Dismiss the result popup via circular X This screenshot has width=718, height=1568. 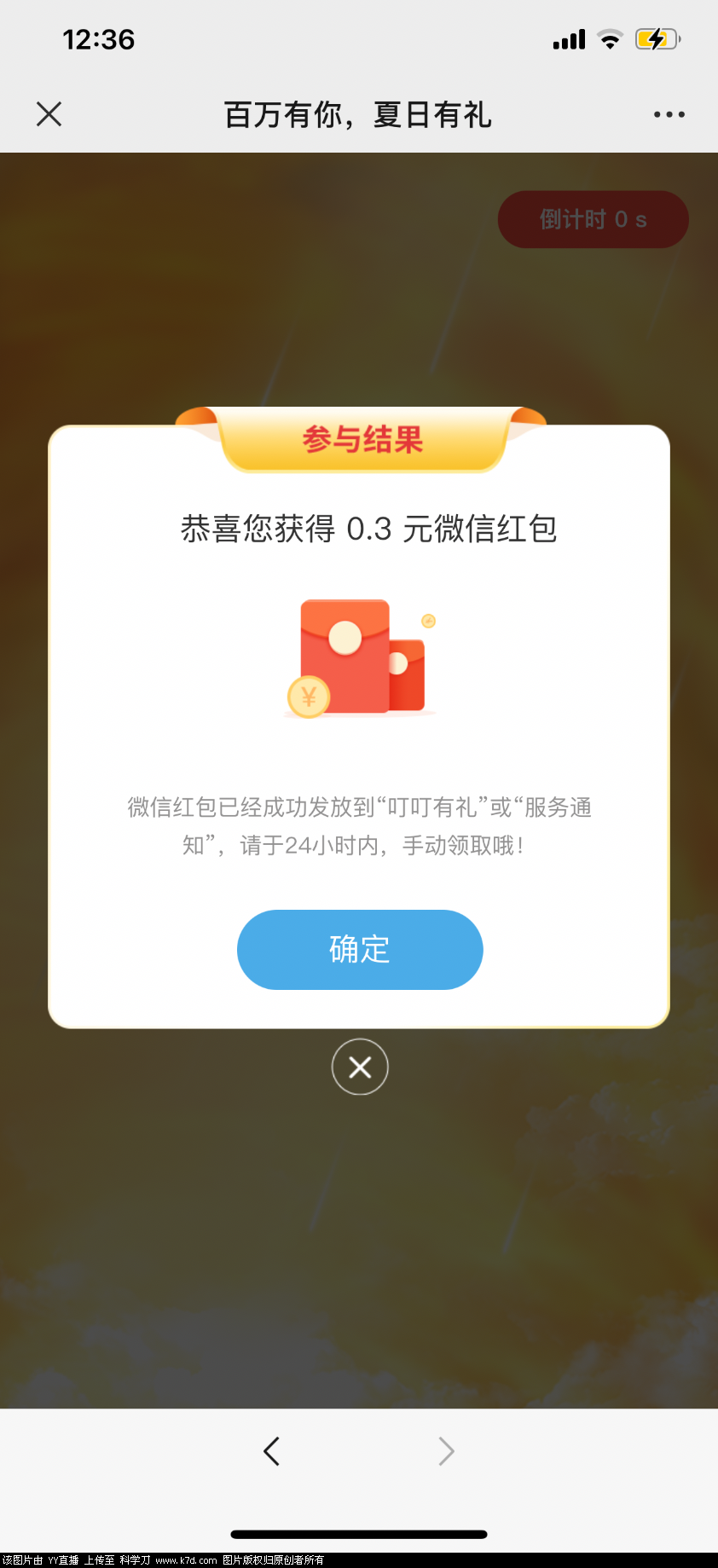(x=360, y=1067)
